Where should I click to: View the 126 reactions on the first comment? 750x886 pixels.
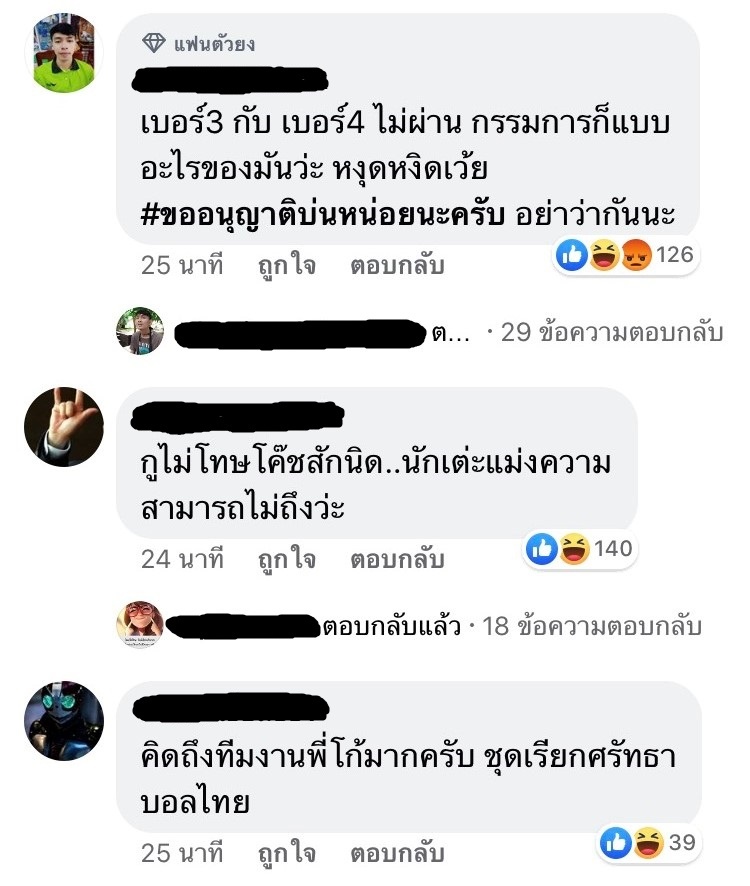tap(626, 255)
